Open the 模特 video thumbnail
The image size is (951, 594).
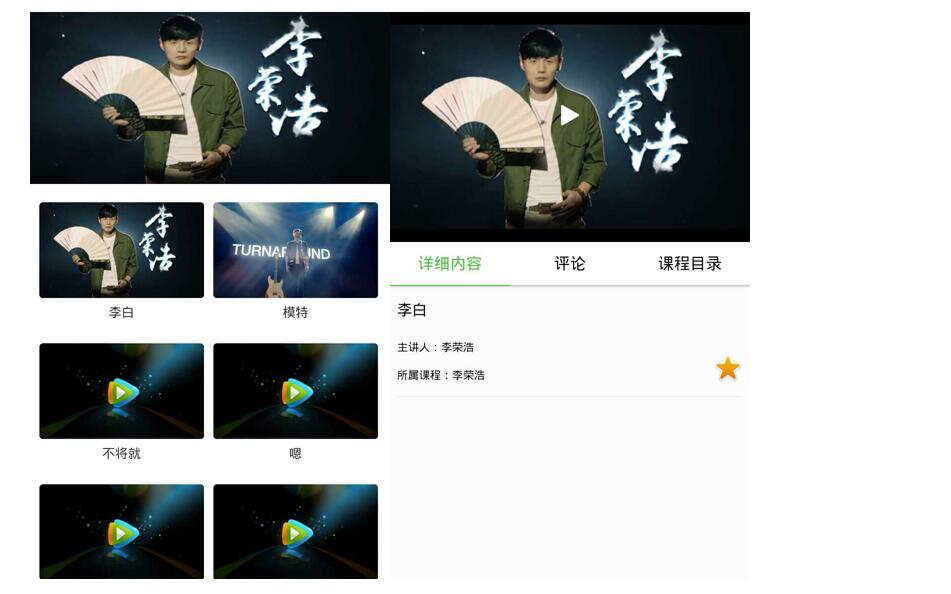coord(295,250)
